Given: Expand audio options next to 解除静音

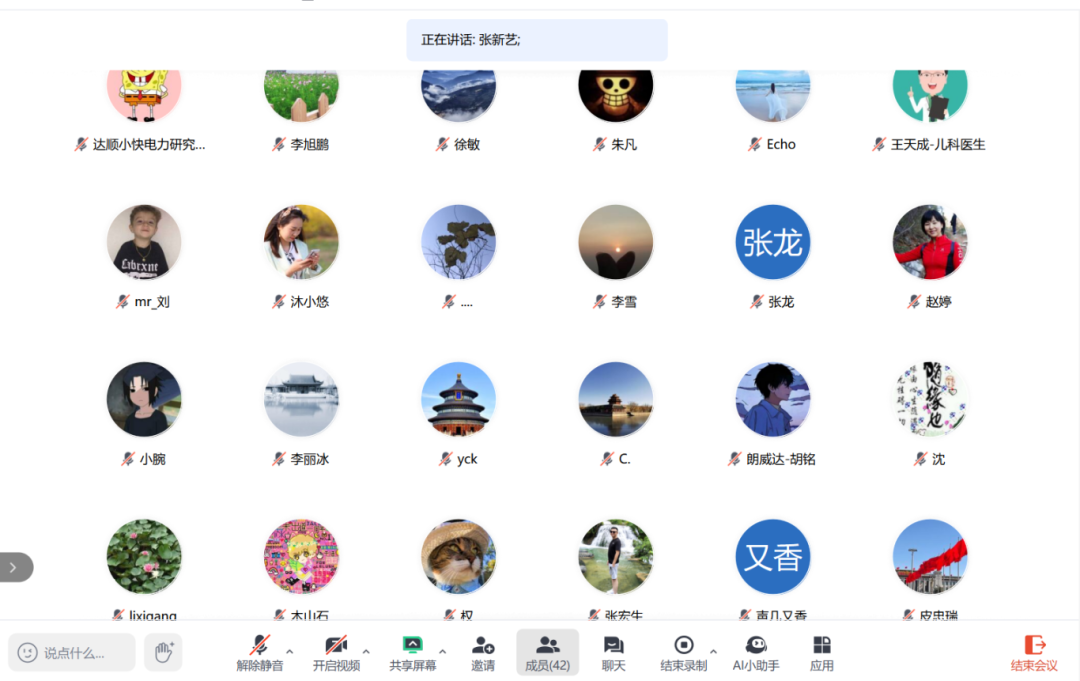Looking at the screenshot, I should coord(290,652).
